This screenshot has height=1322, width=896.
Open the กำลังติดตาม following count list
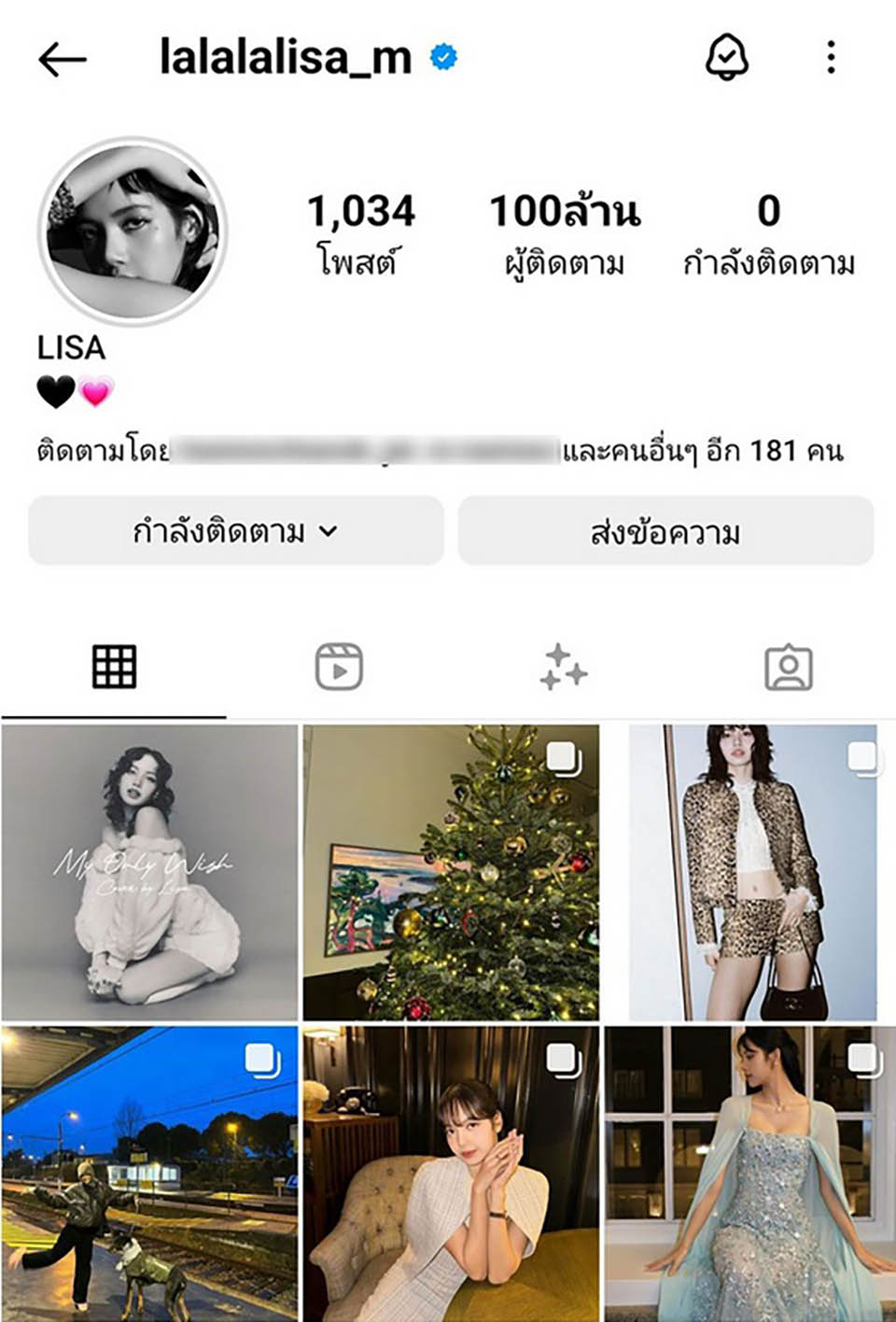[768, 233]
